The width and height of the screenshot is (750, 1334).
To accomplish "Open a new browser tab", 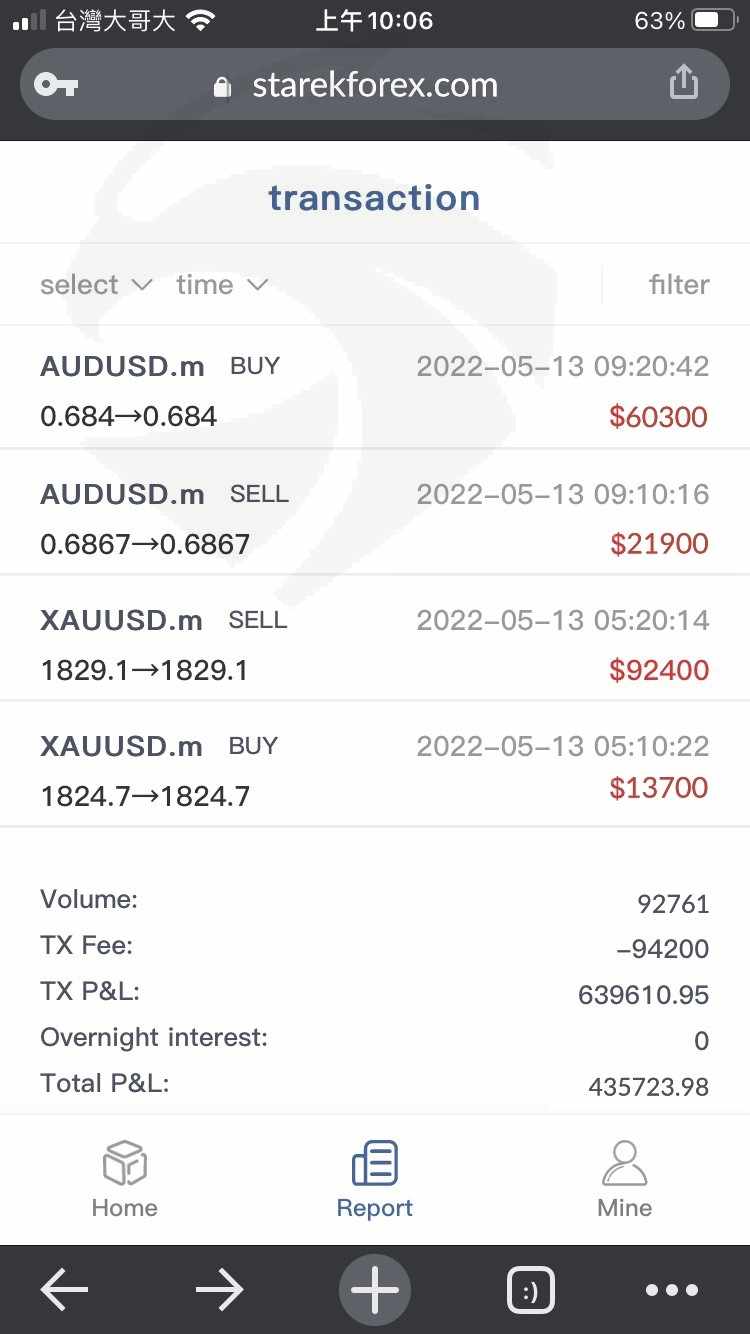I will click(375, 1290).
